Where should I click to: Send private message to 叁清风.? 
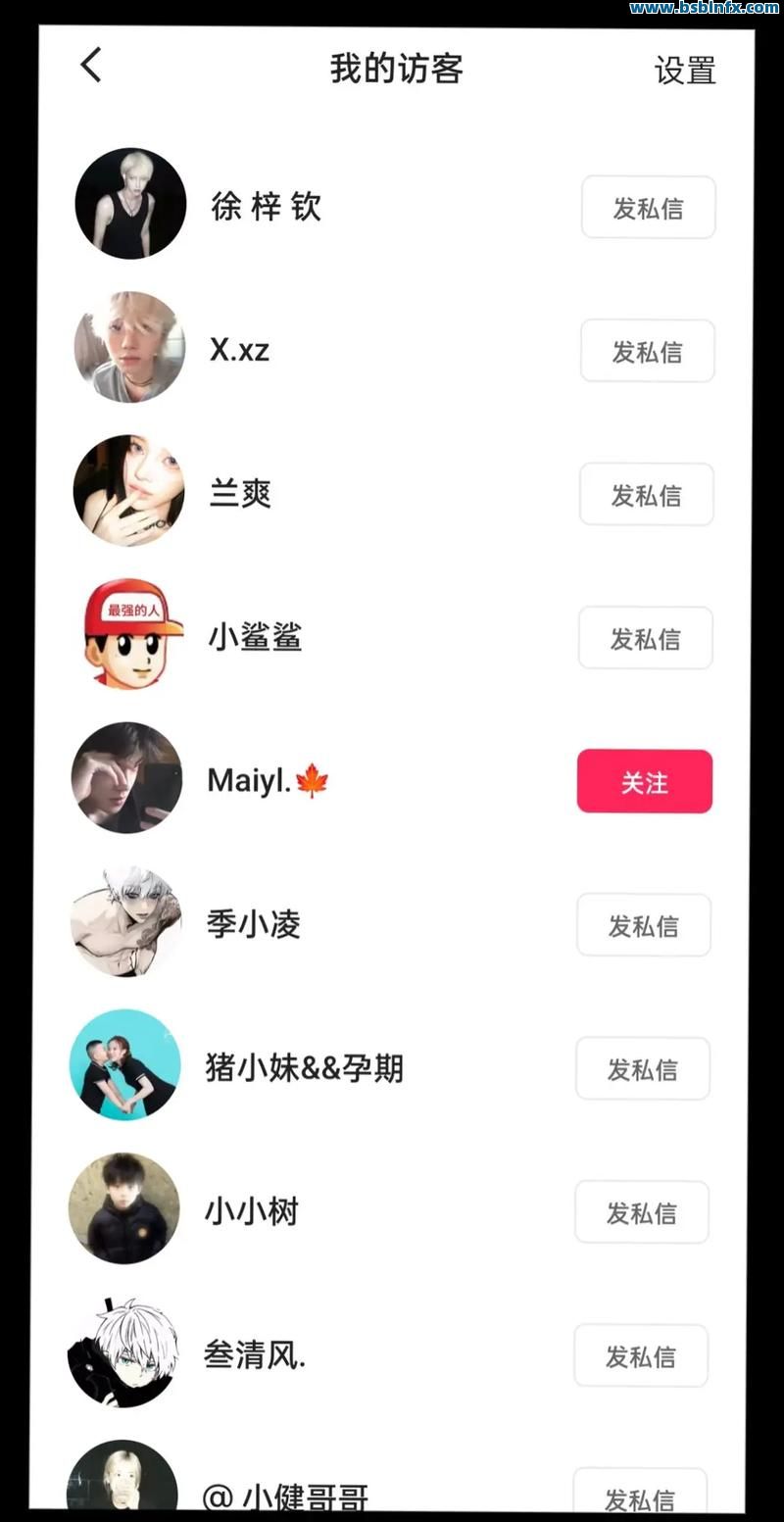(640, 1355)
